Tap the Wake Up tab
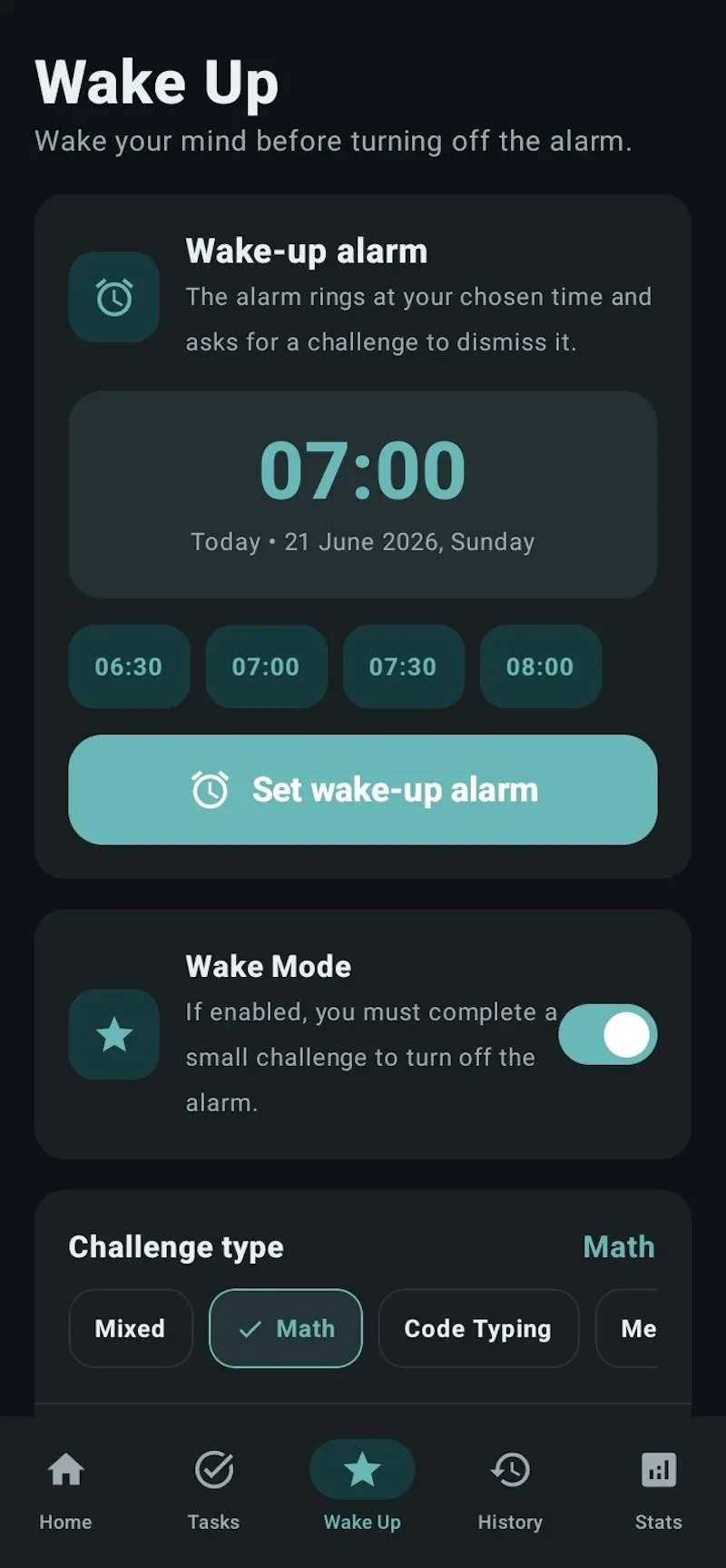 click(x=362, y=1490)
